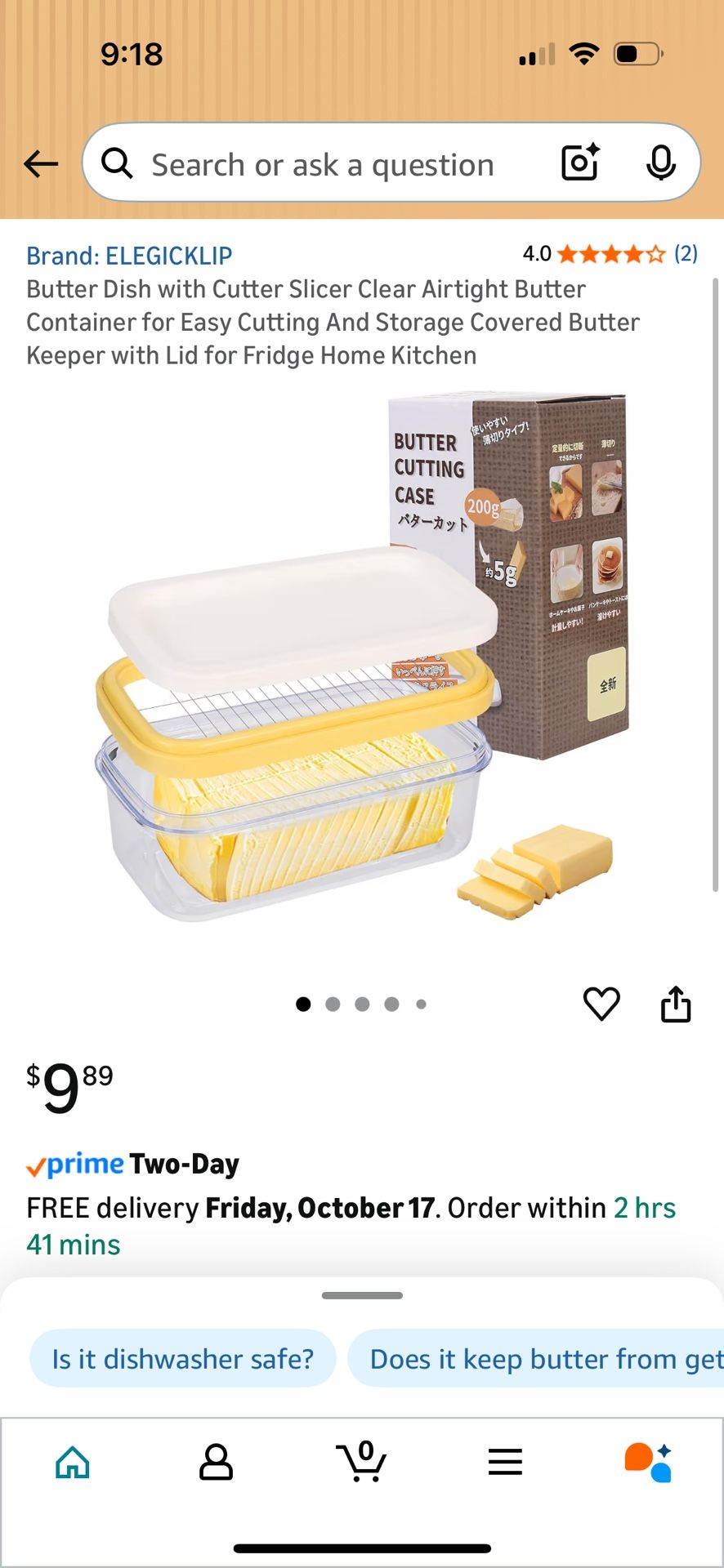Open Amazon Lens camera search
724x1568 pixels.
point(579,163)
